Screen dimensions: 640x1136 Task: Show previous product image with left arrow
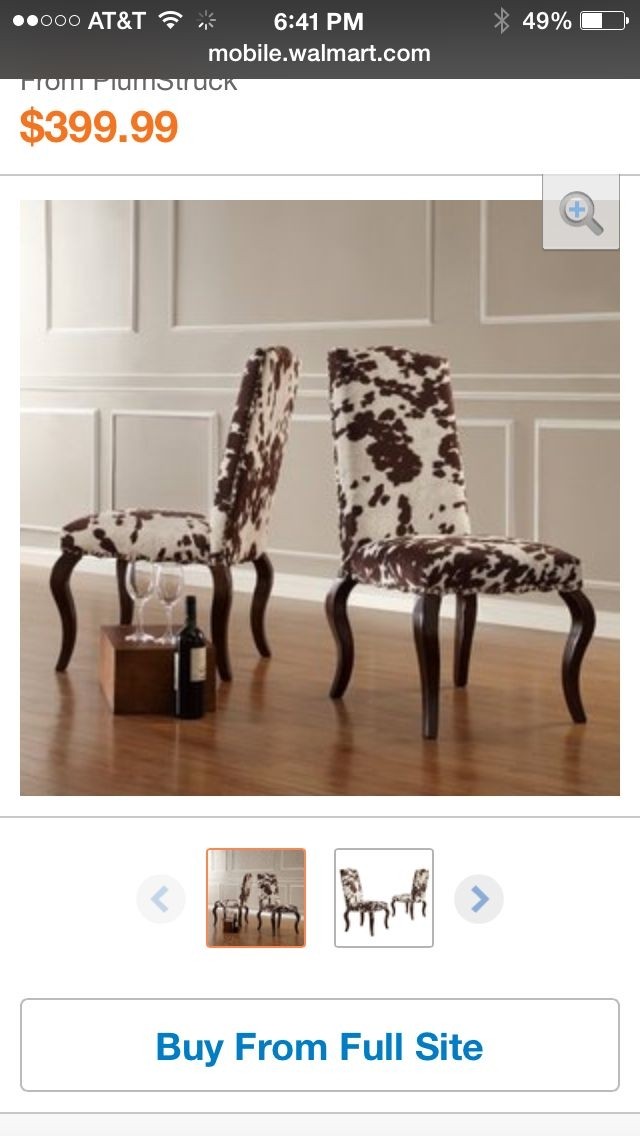(161, 898)
